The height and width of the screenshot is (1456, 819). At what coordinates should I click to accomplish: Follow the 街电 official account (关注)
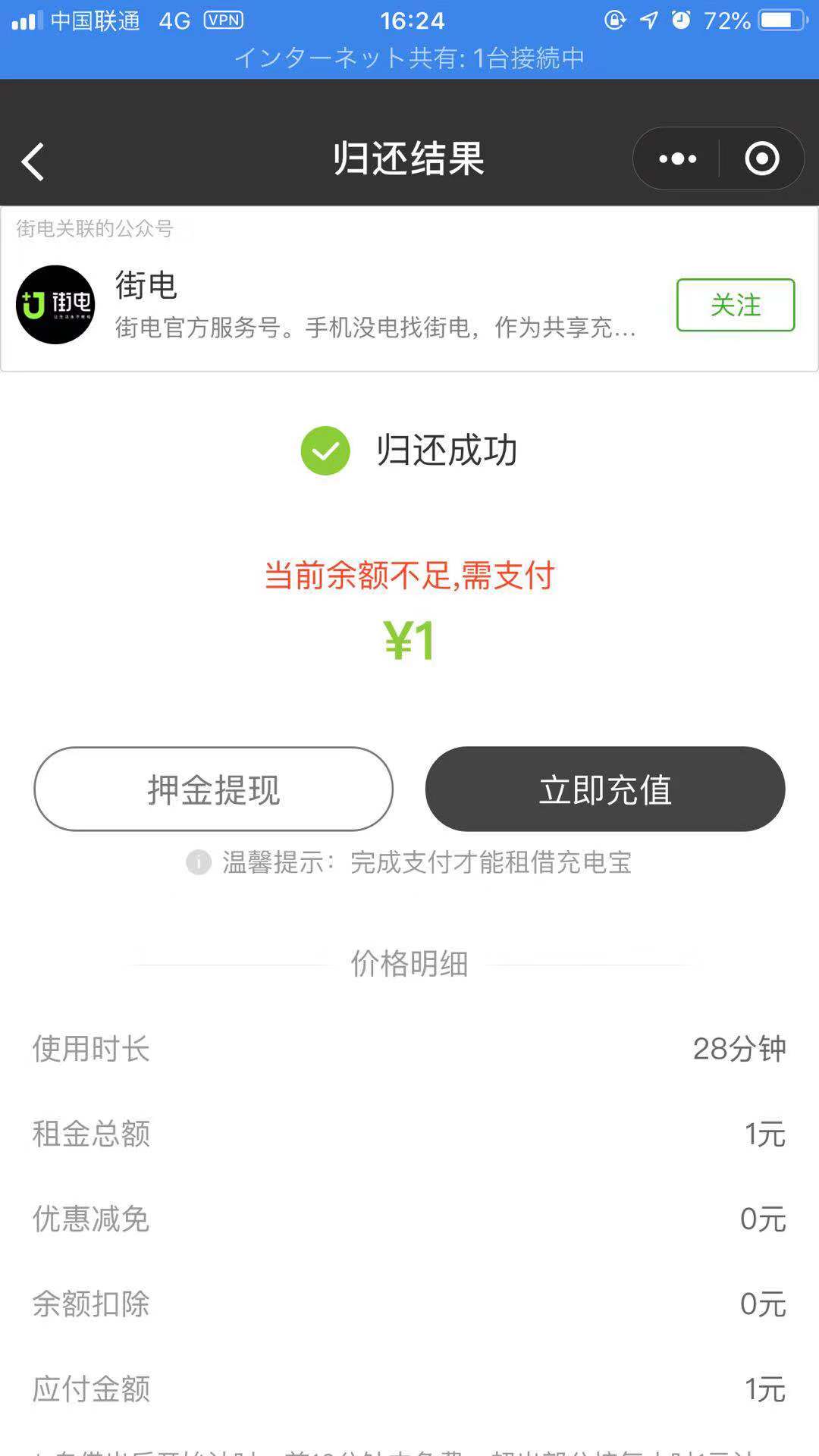[x=736, y=305]
